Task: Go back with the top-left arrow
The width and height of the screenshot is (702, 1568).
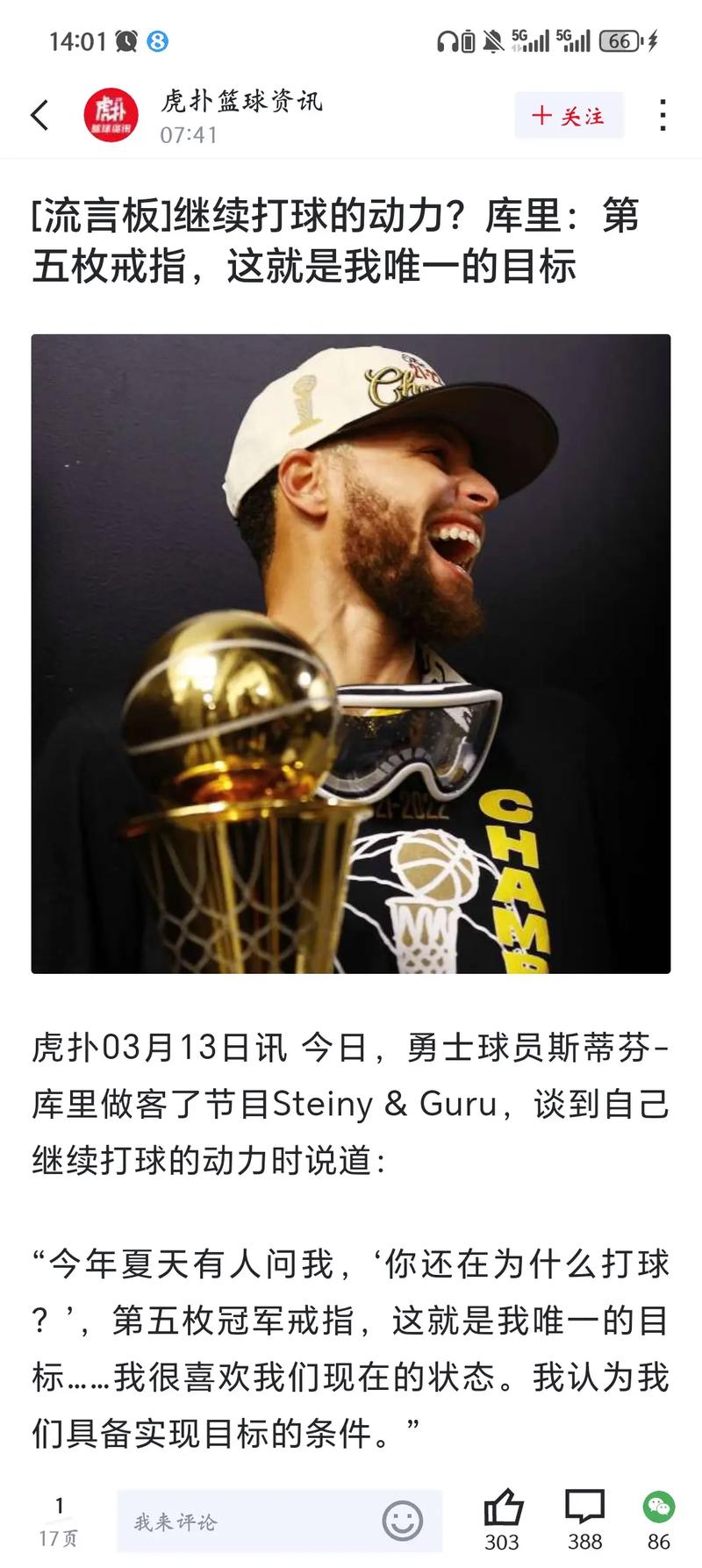Action: pos(39,115)
